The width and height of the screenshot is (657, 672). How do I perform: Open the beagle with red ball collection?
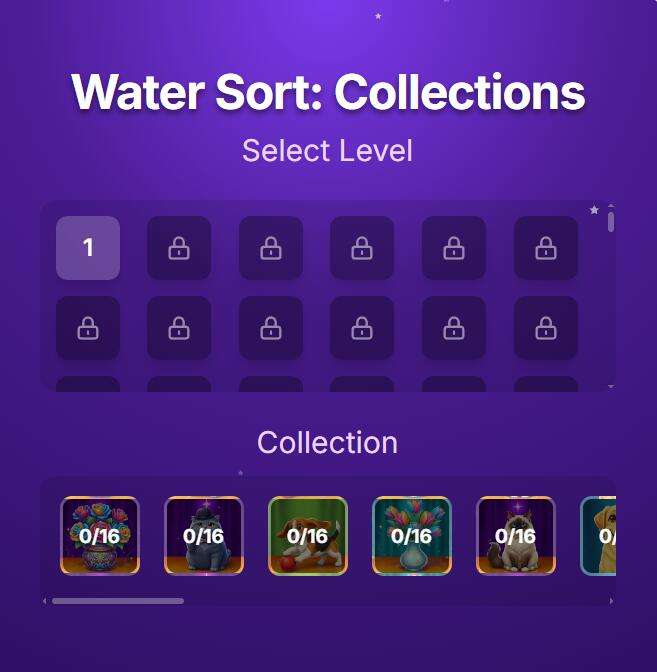tap(308, 536)
